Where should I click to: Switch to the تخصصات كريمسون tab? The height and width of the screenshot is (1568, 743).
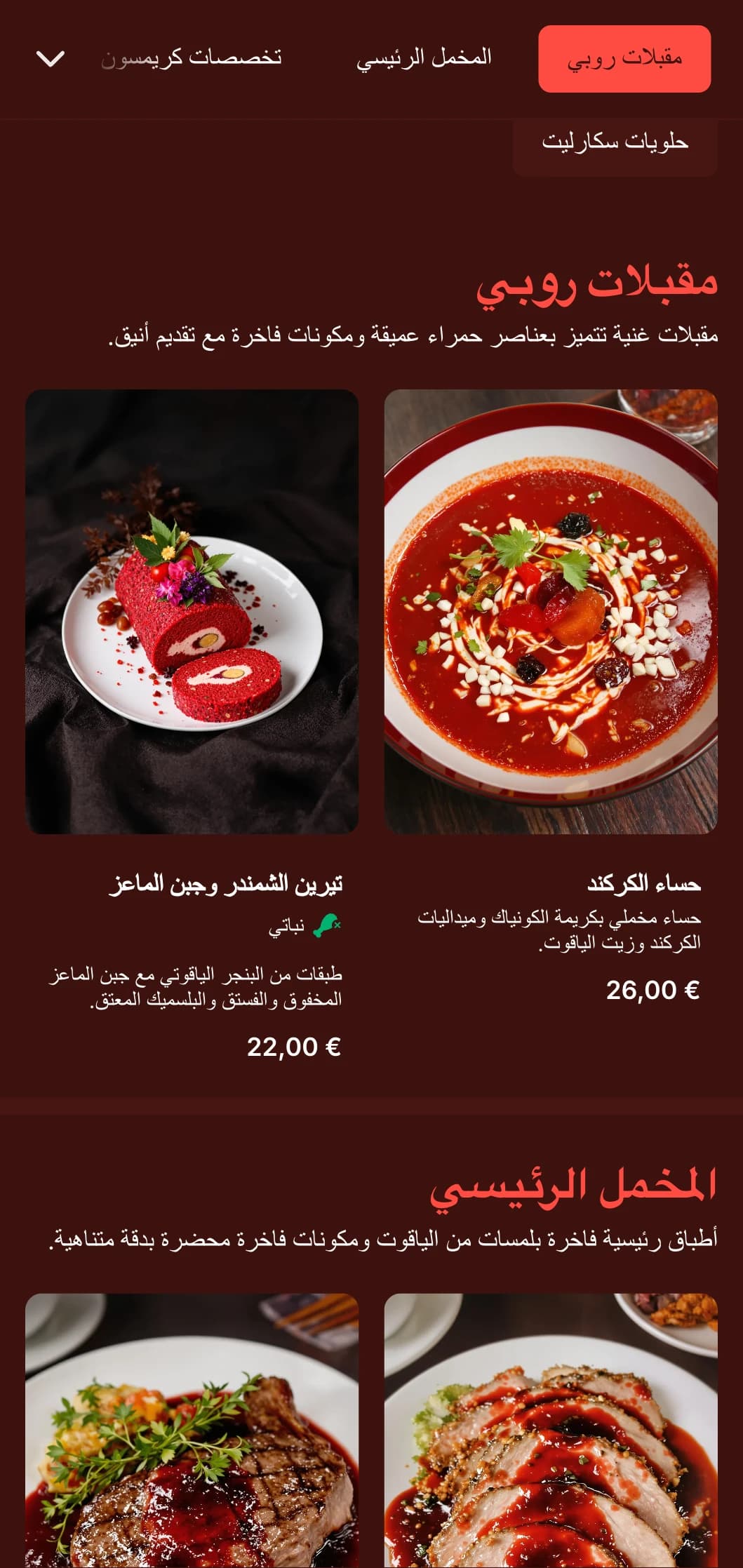(x=191, y=58)
